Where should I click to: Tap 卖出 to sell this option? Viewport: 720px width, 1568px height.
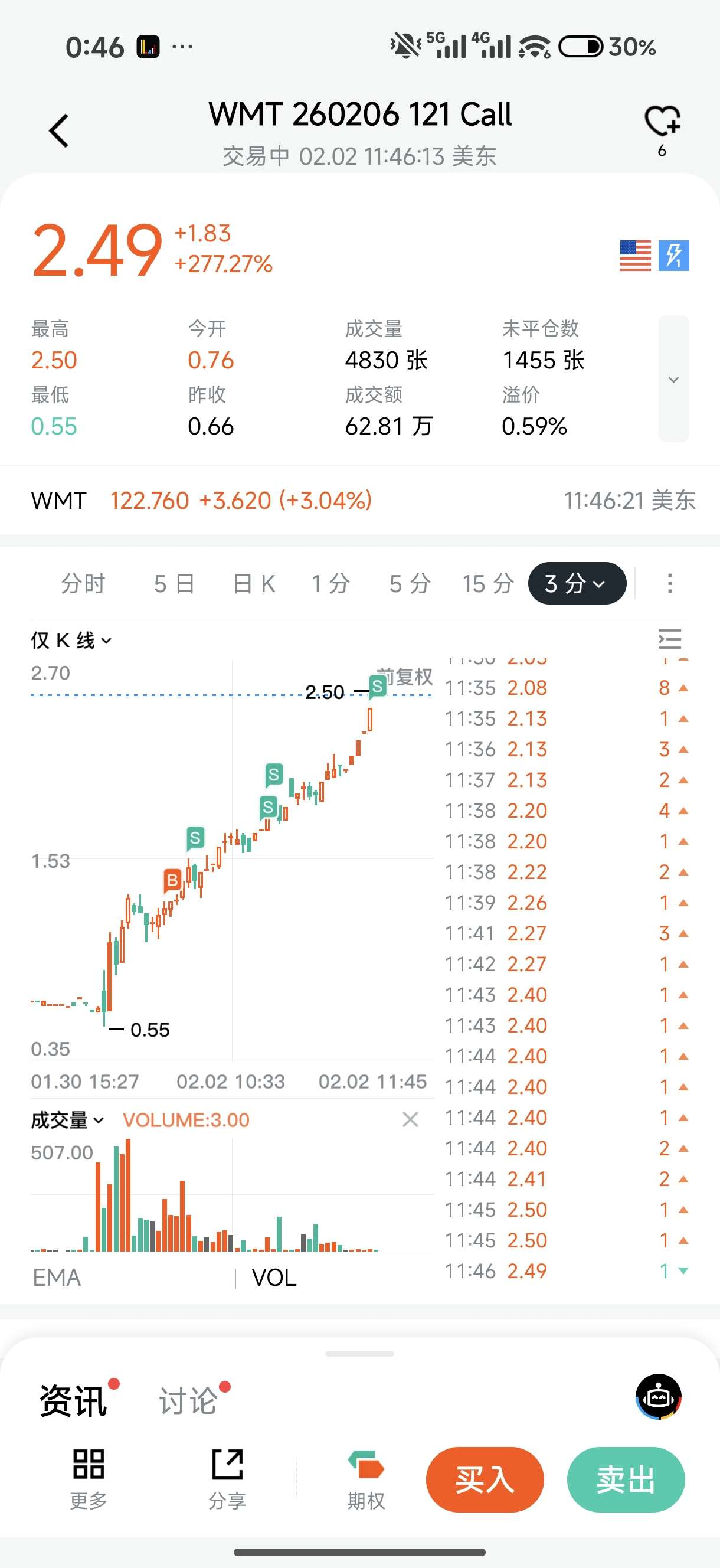(626, 1479)
